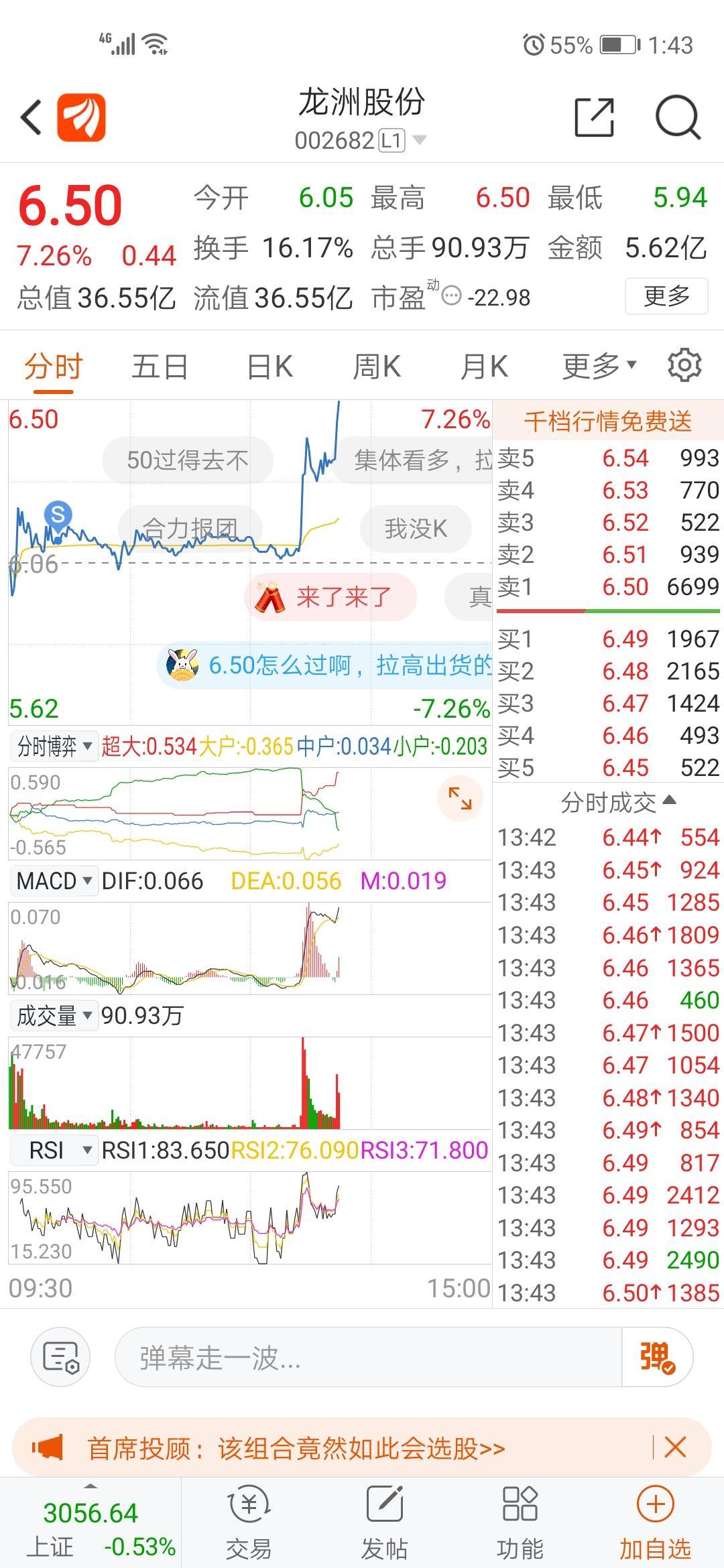Share this stock page
This screenshot has height=1568, width=724.
pos(595,118)
